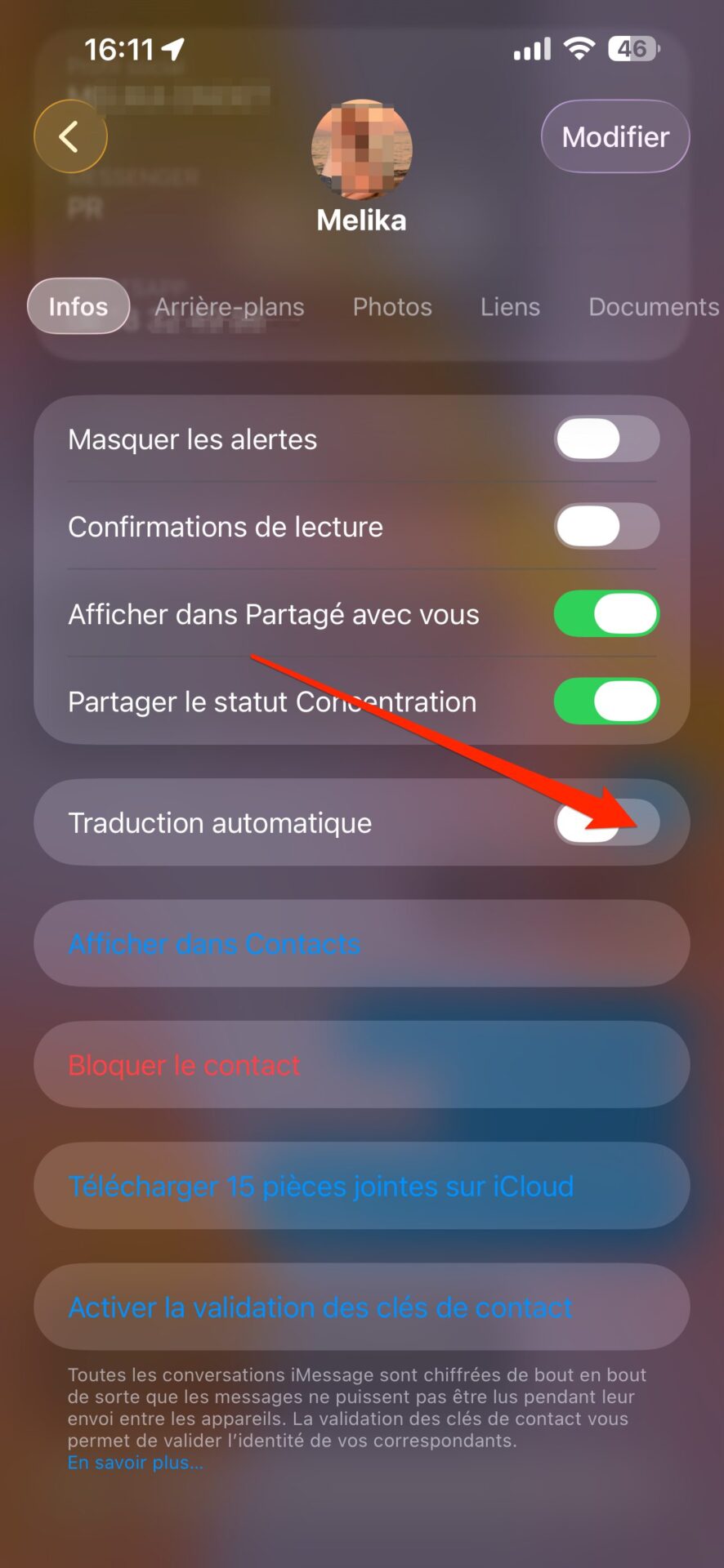The width and height of the screenshot is (724, 1568).
Task: Tap Melika's profile picture
Action: pos(362,149)
